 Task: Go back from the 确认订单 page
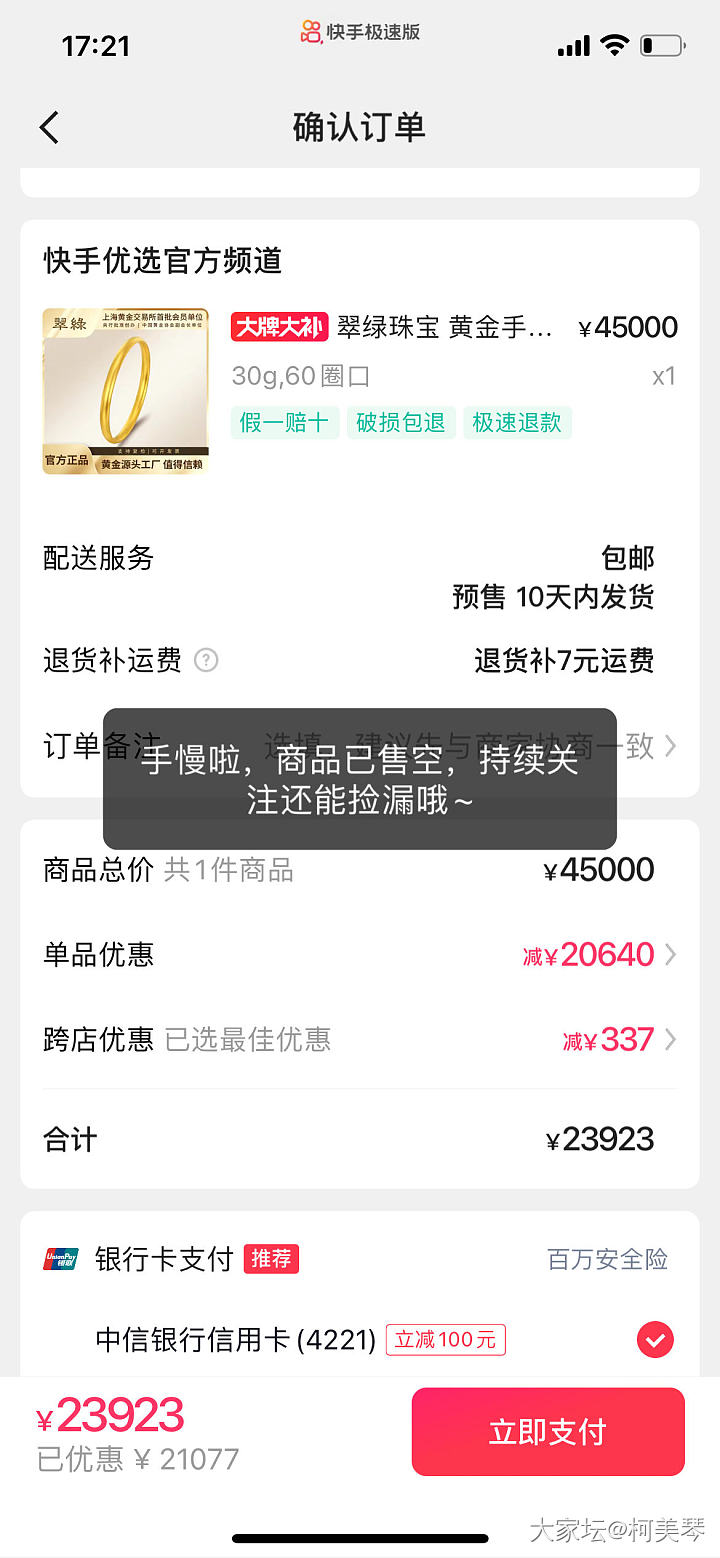click(x=49, y=127)
